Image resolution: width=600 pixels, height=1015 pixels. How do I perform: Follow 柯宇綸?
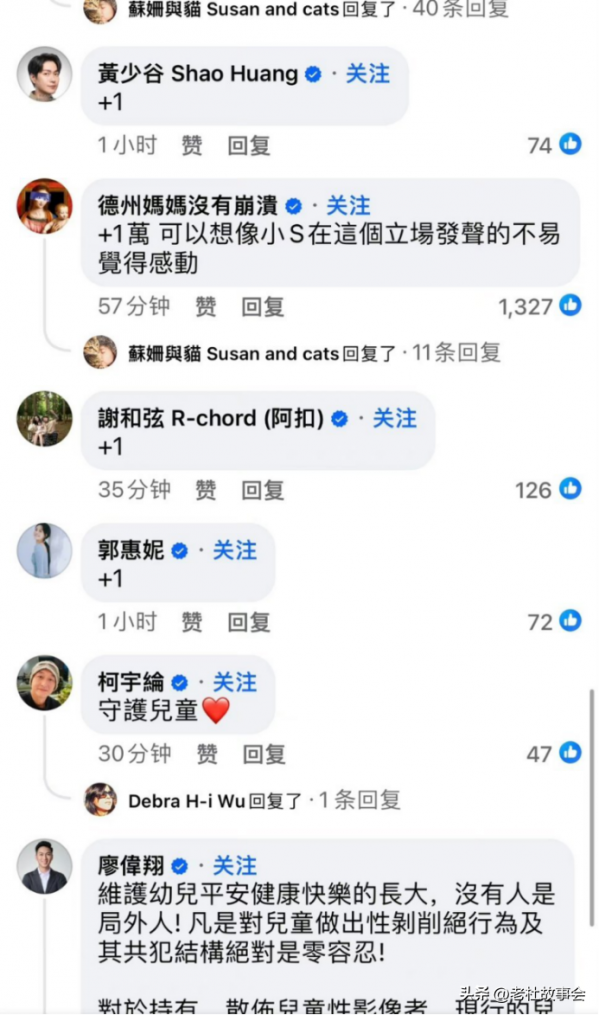(x=235, y=683)
